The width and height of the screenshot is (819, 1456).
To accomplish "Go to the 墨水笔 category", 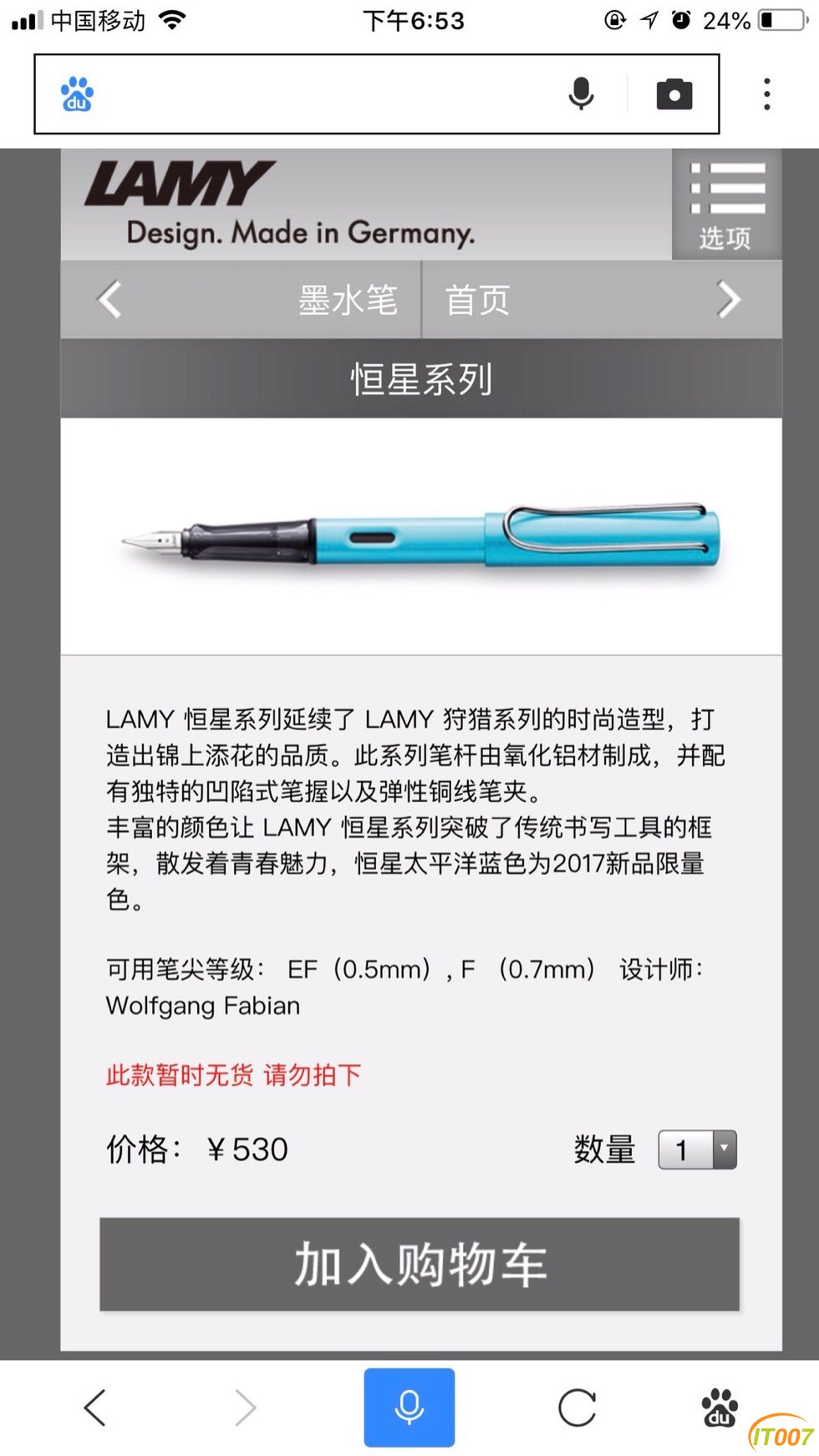I will pyautogui.click(x=348, y=300).
